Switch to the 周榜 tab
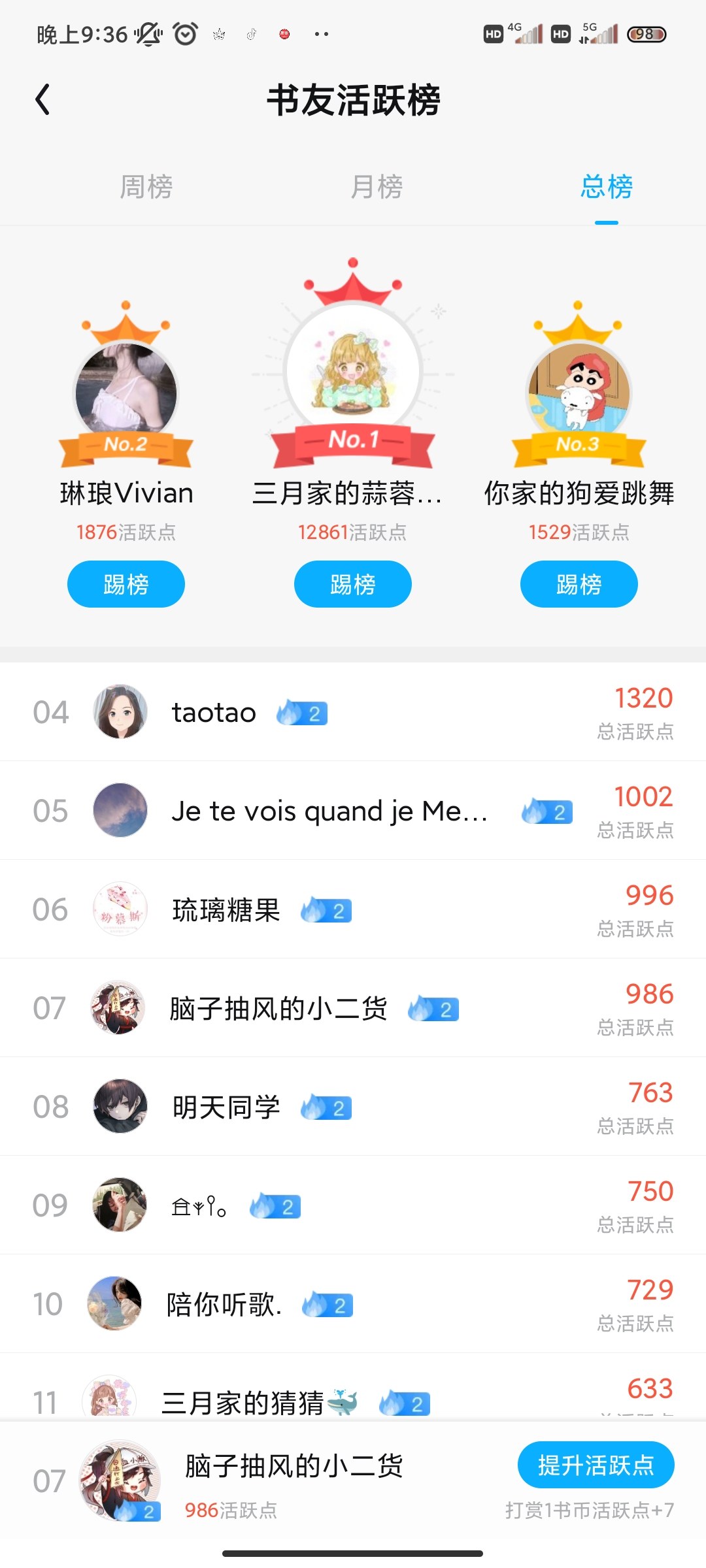Screen dimensions: 706x1568 146,187
